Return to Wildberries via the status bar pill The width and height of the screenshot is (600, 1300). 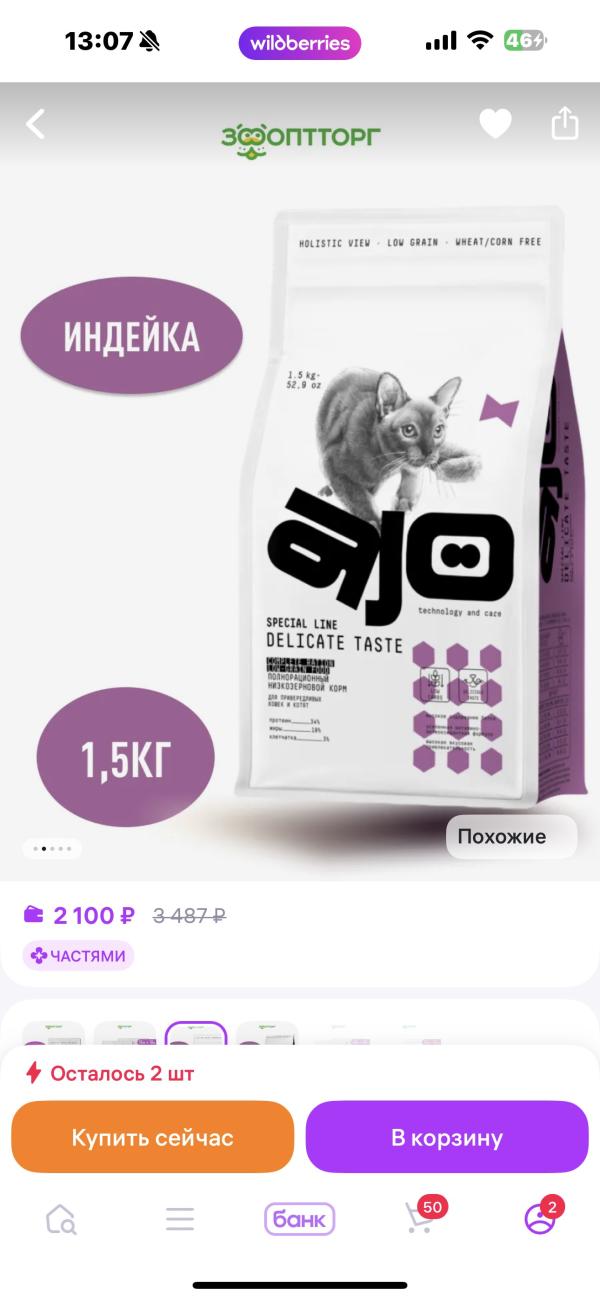point(300,43)
